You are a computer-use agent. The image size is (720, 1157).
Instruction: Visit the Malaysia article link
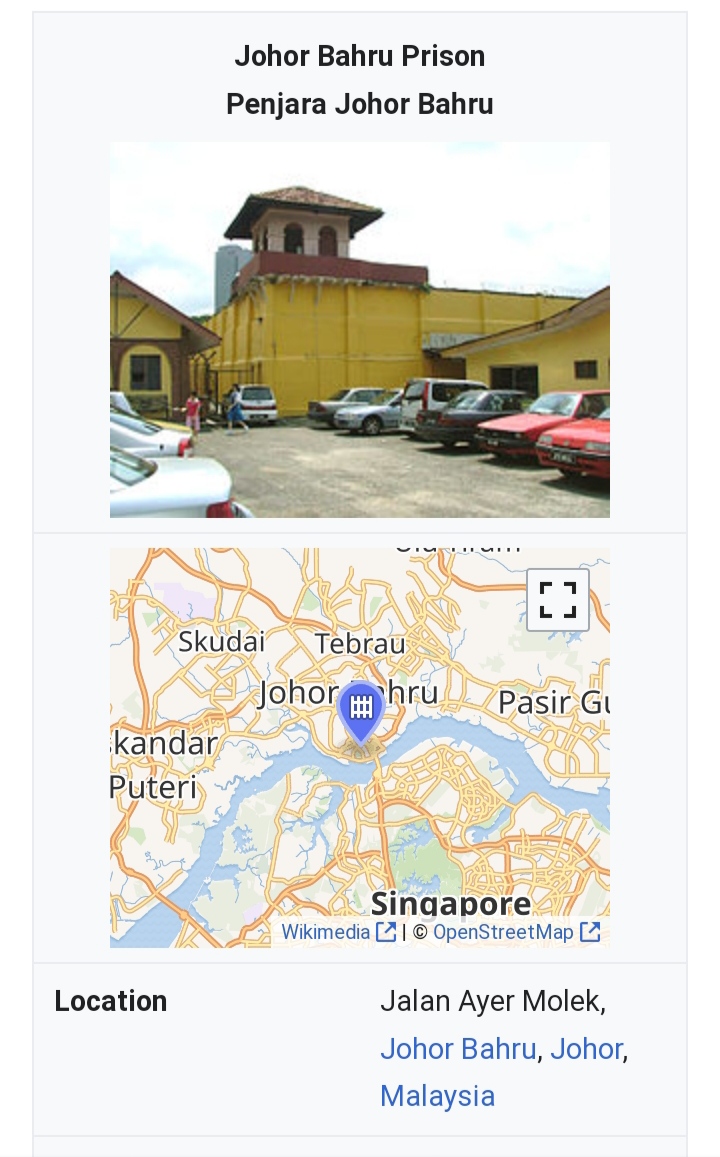tap(437, 1095)
